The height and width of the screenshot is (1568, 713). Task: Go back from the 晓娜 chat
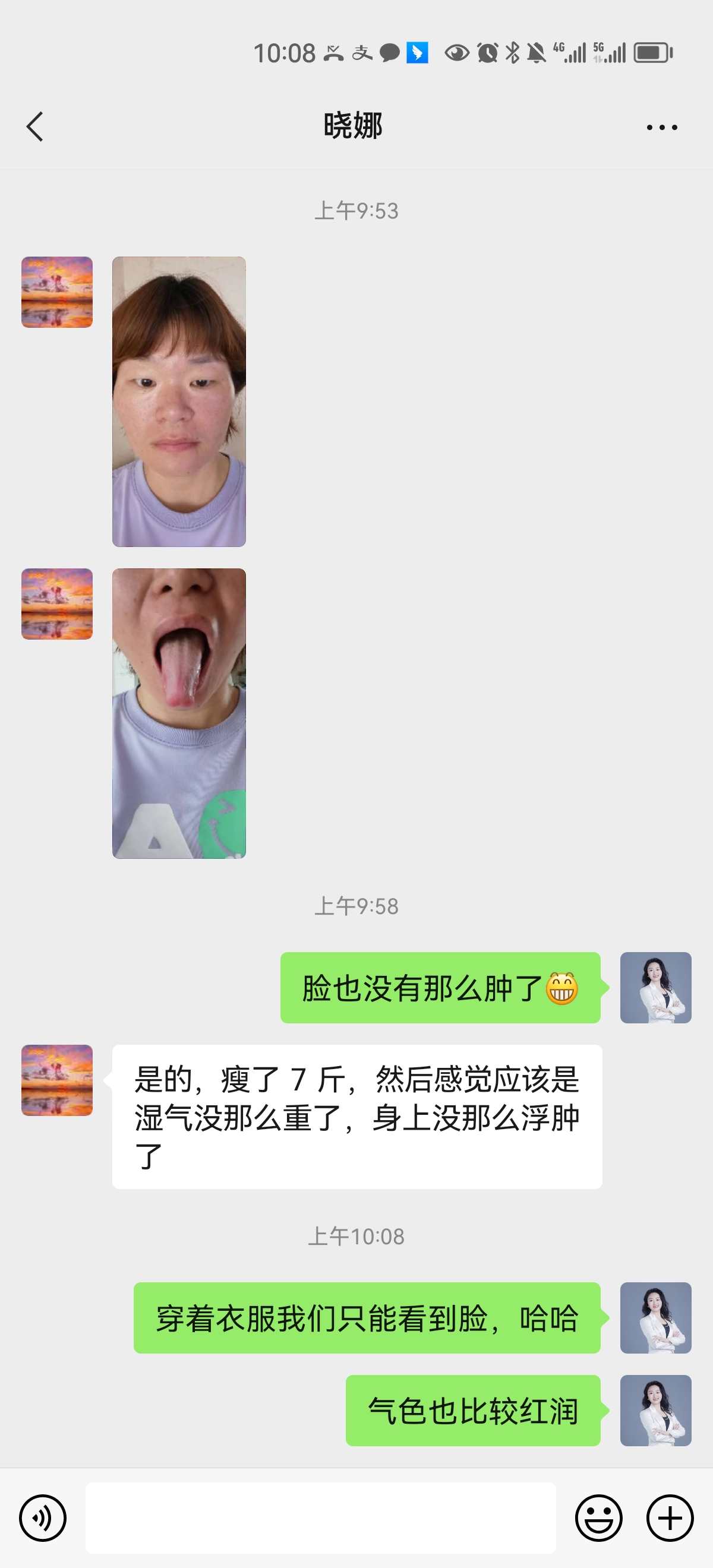click(x=35, y=127)
